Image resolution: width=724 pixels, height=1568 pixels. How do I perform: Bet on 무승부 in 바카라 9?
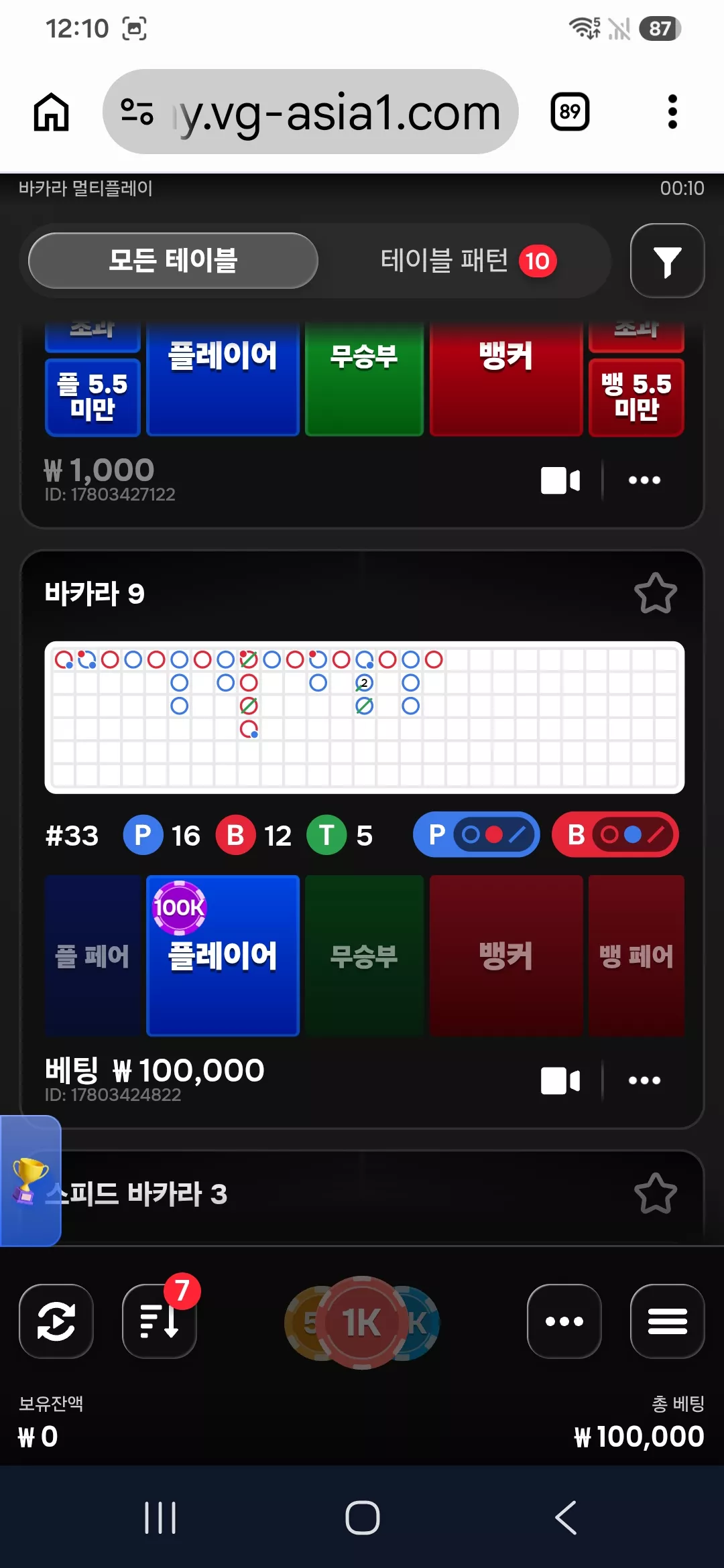pyautogui.click(x=364, y=956)
